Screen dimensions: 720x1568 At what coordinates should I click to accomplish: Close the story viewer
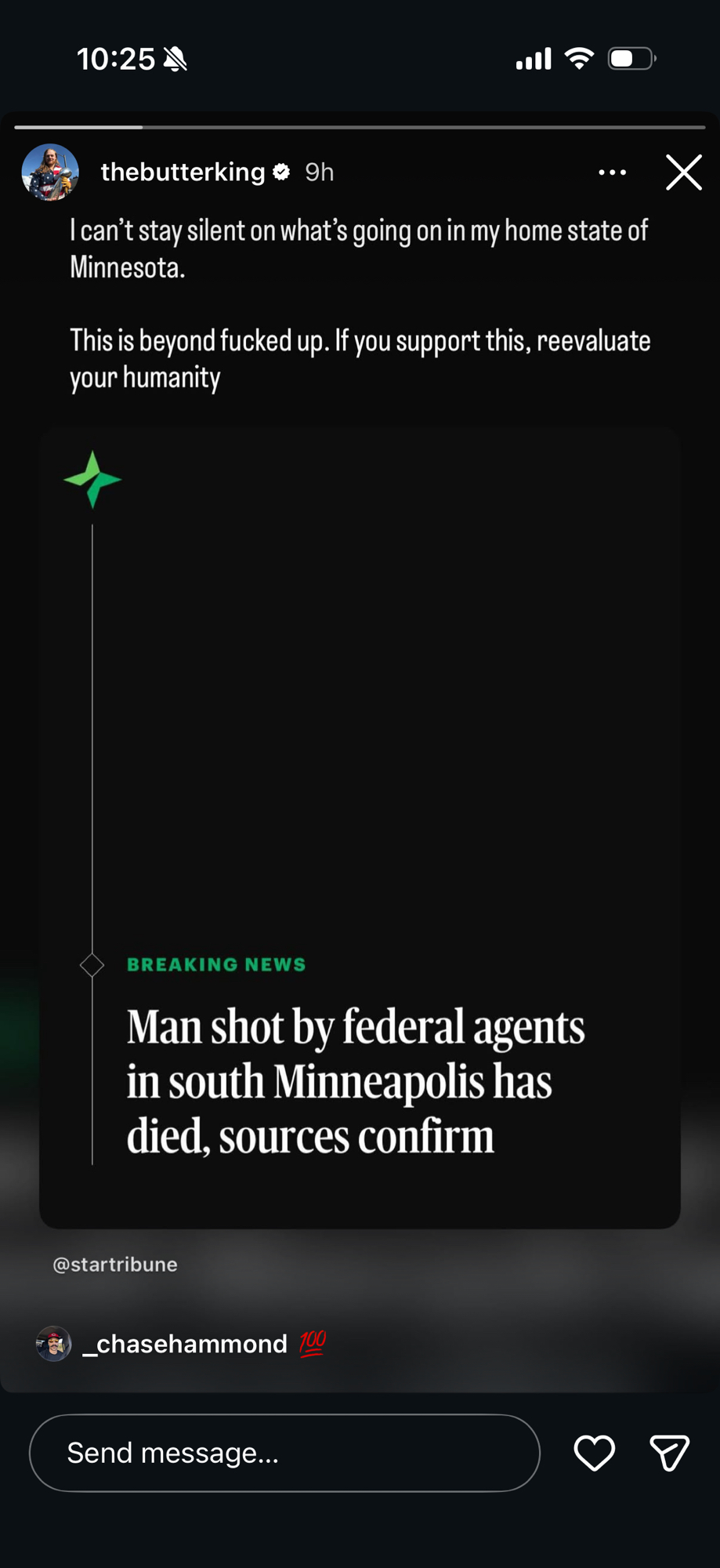[683, 172]
